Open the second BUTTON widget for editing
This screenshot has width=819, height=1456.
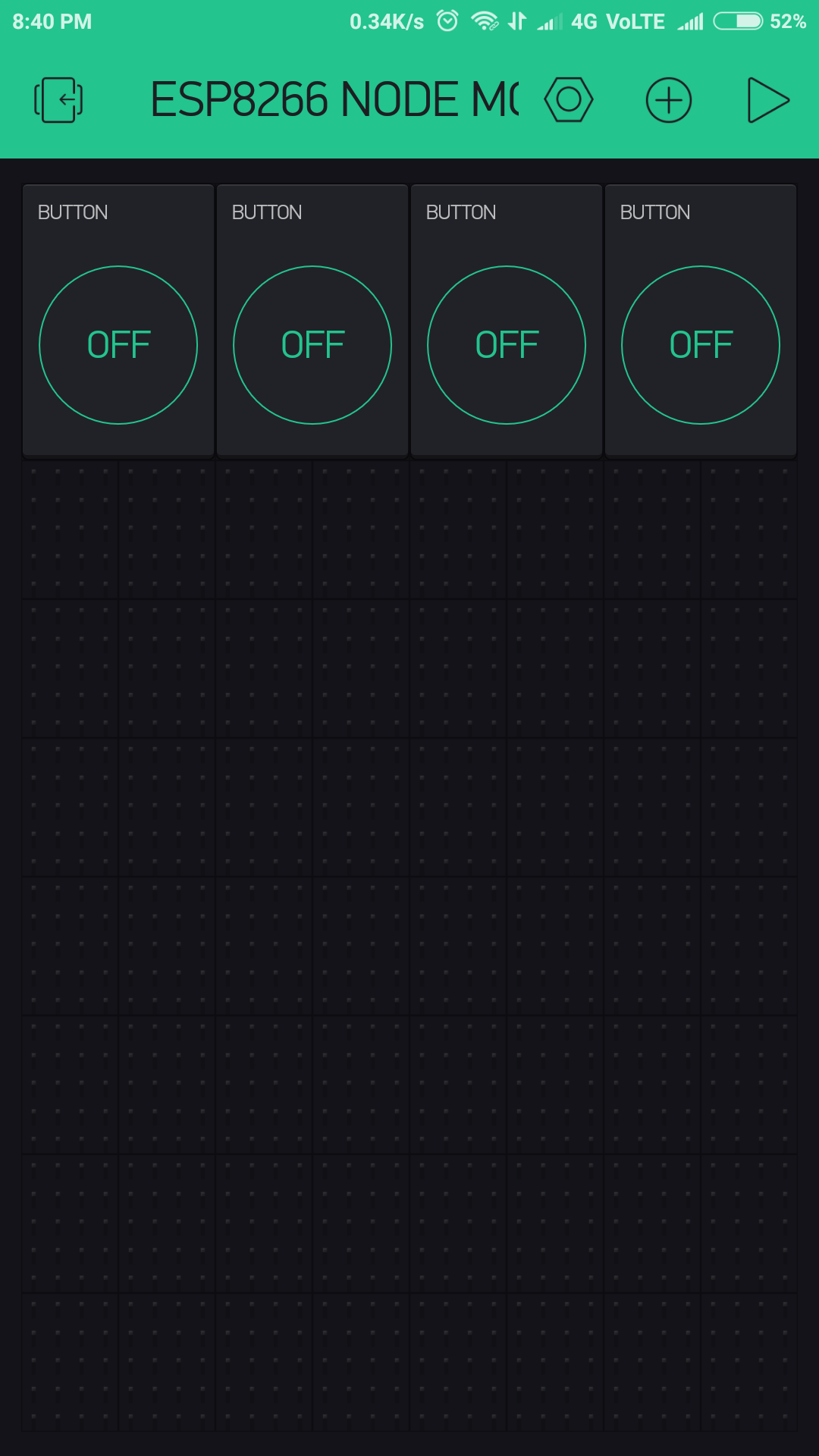(x=267, y=213)
